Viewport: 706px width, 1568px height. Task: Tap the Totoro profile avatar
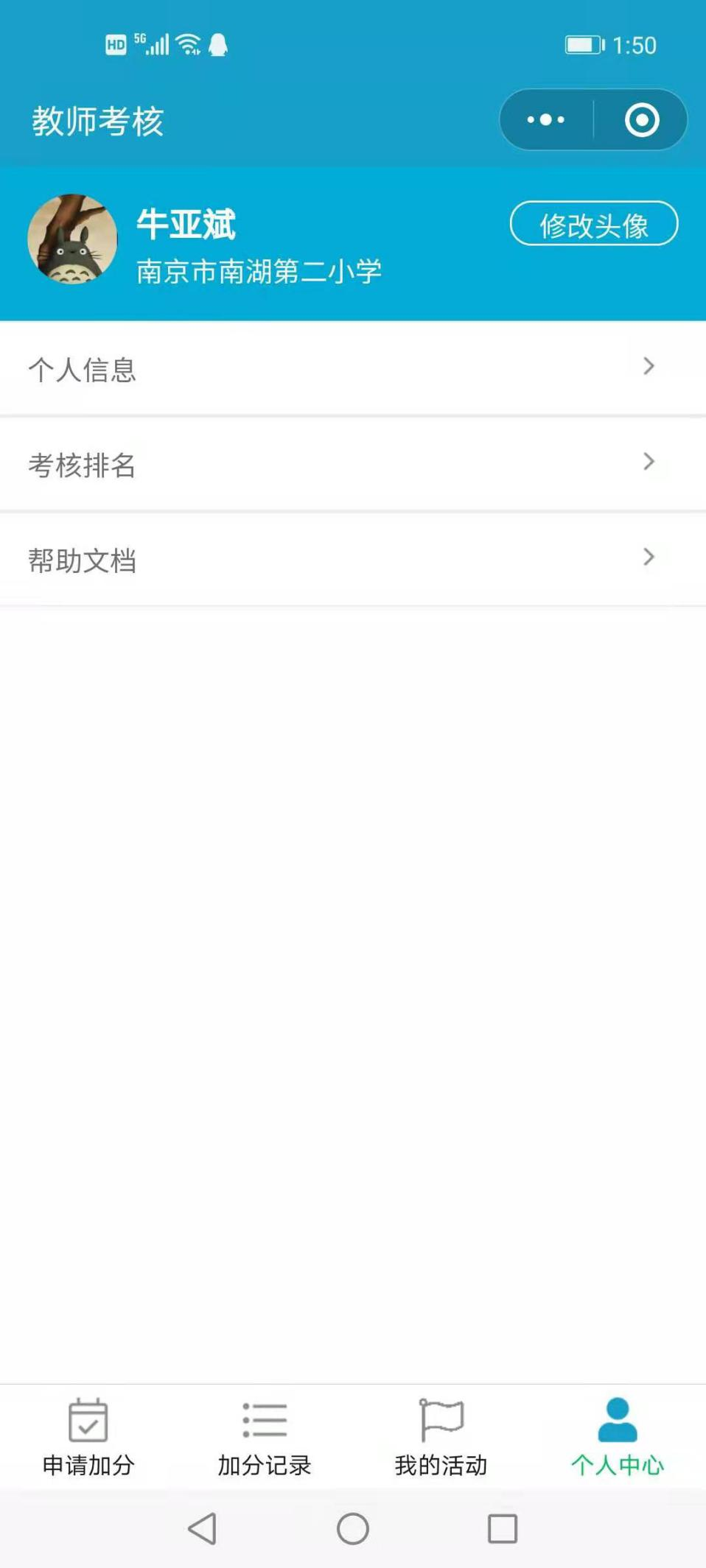pyautogui.click(x=72, y=239)
